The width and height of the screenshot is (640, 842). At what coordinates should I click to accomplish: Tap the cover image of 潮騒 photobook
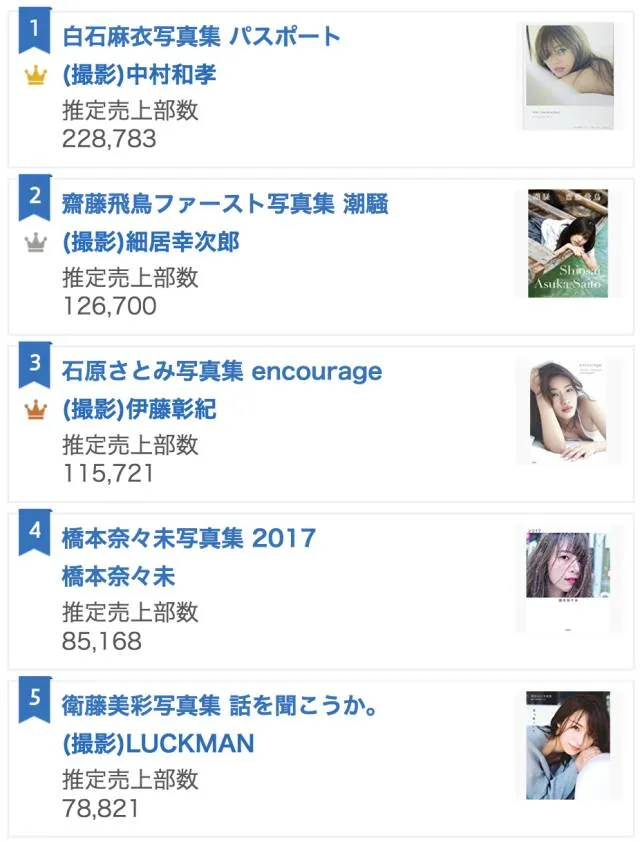[567, 243]
